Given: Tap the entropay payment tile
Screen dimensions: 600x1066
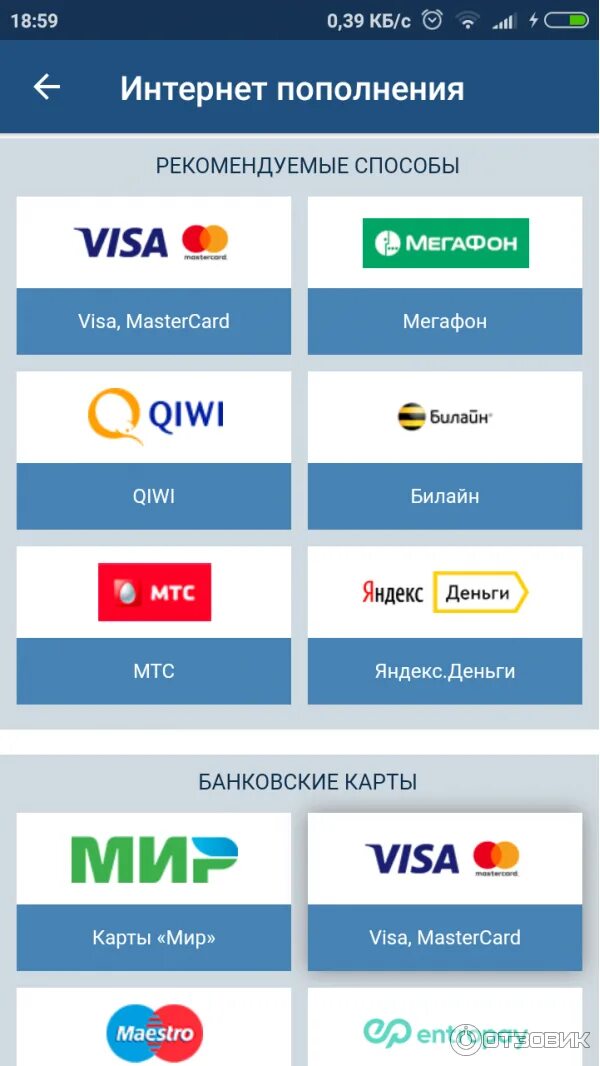Looking at the screenshot, I should coord(445,1027).
